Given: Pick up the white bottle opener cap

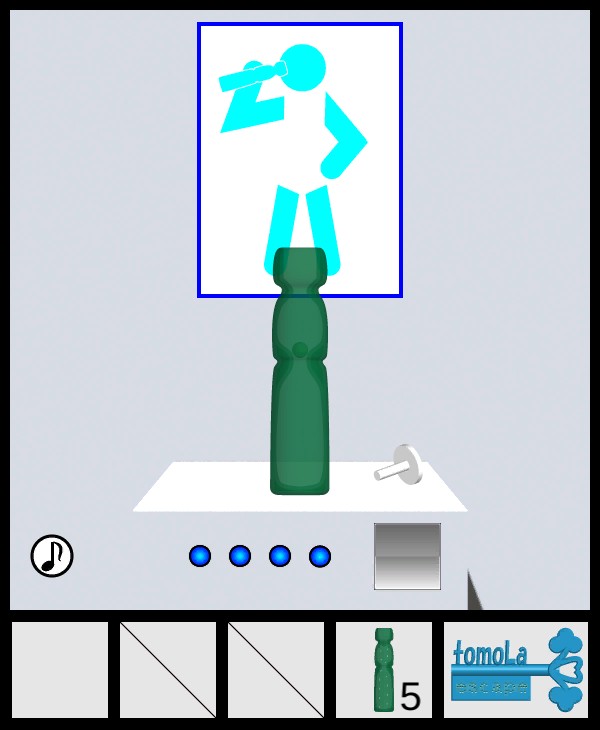Looking at the screenshot, I should 403,466.
